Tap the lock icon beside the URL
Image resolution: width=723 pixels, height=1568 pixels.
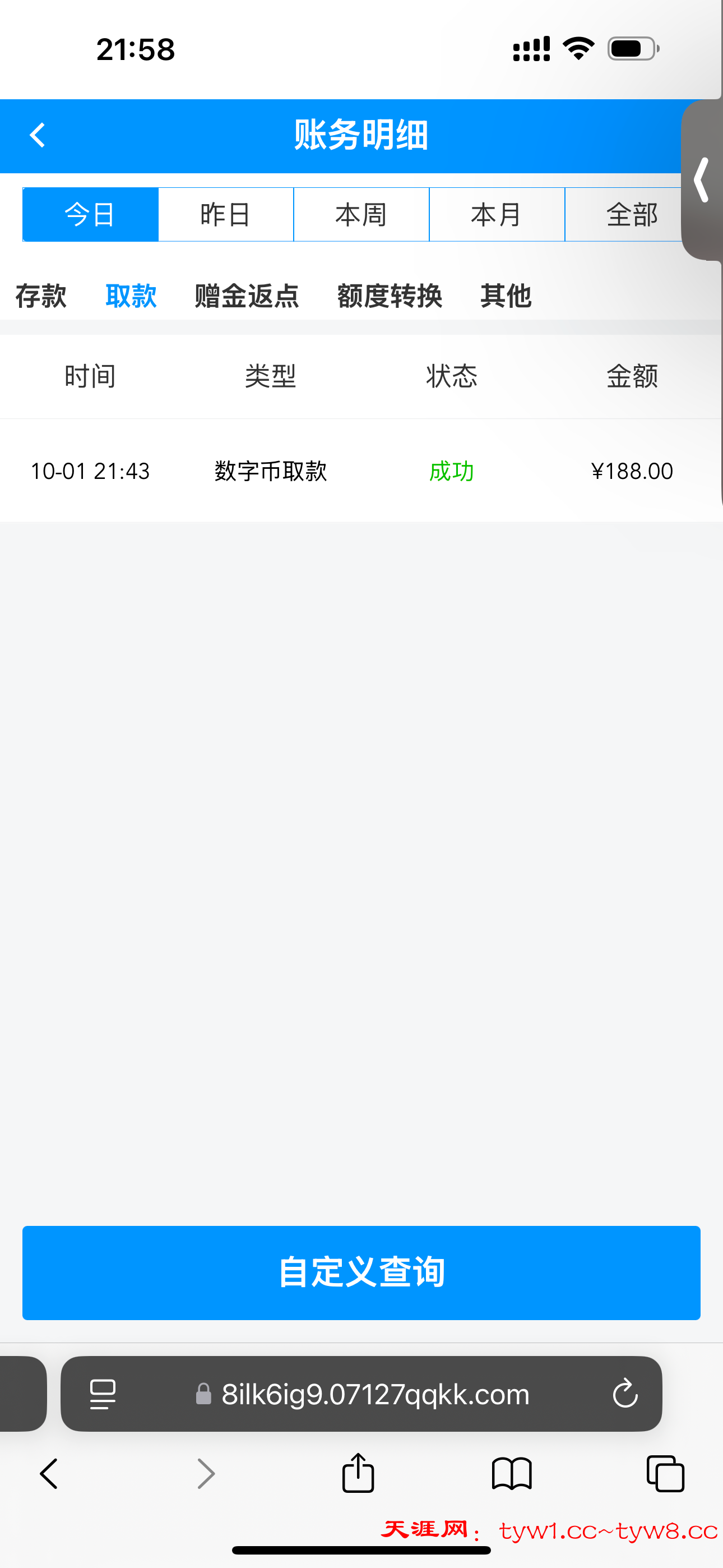point(203,1395)
